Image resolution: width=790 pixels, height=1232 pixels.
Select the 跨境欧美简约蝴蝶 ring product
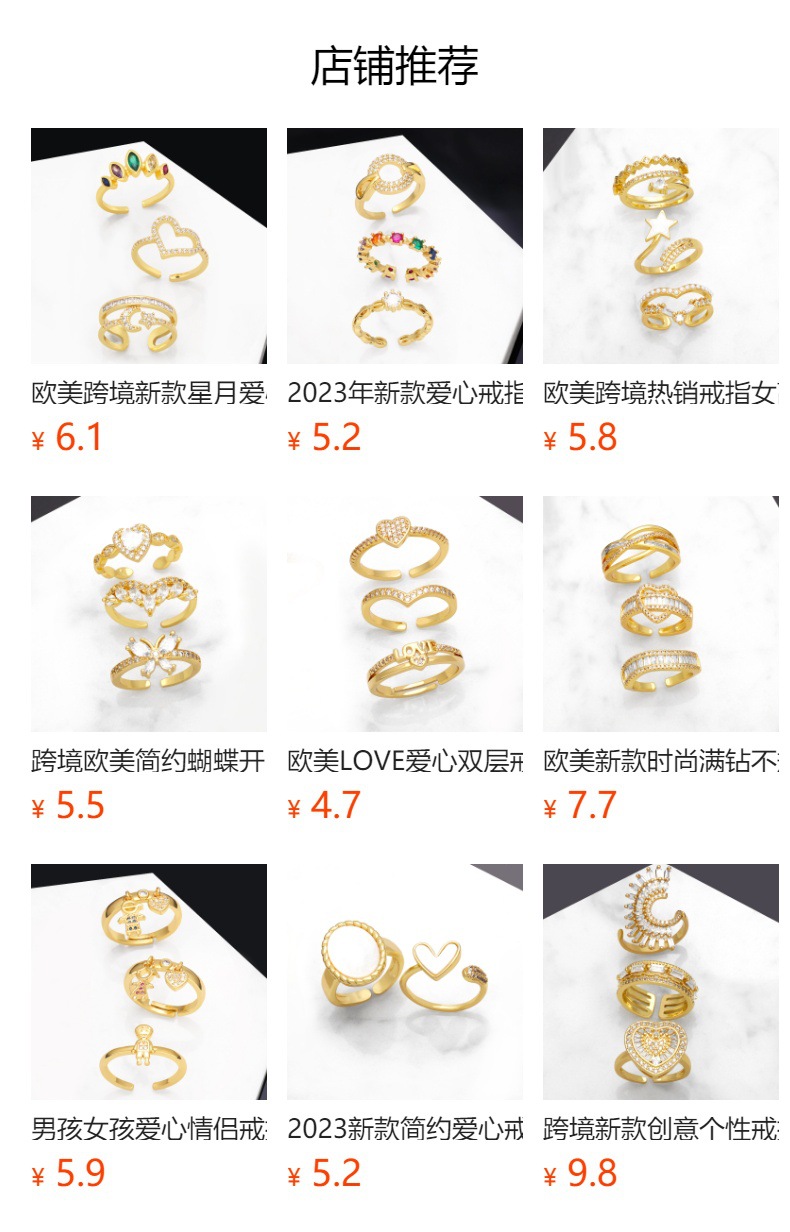[x=148, y=614]
